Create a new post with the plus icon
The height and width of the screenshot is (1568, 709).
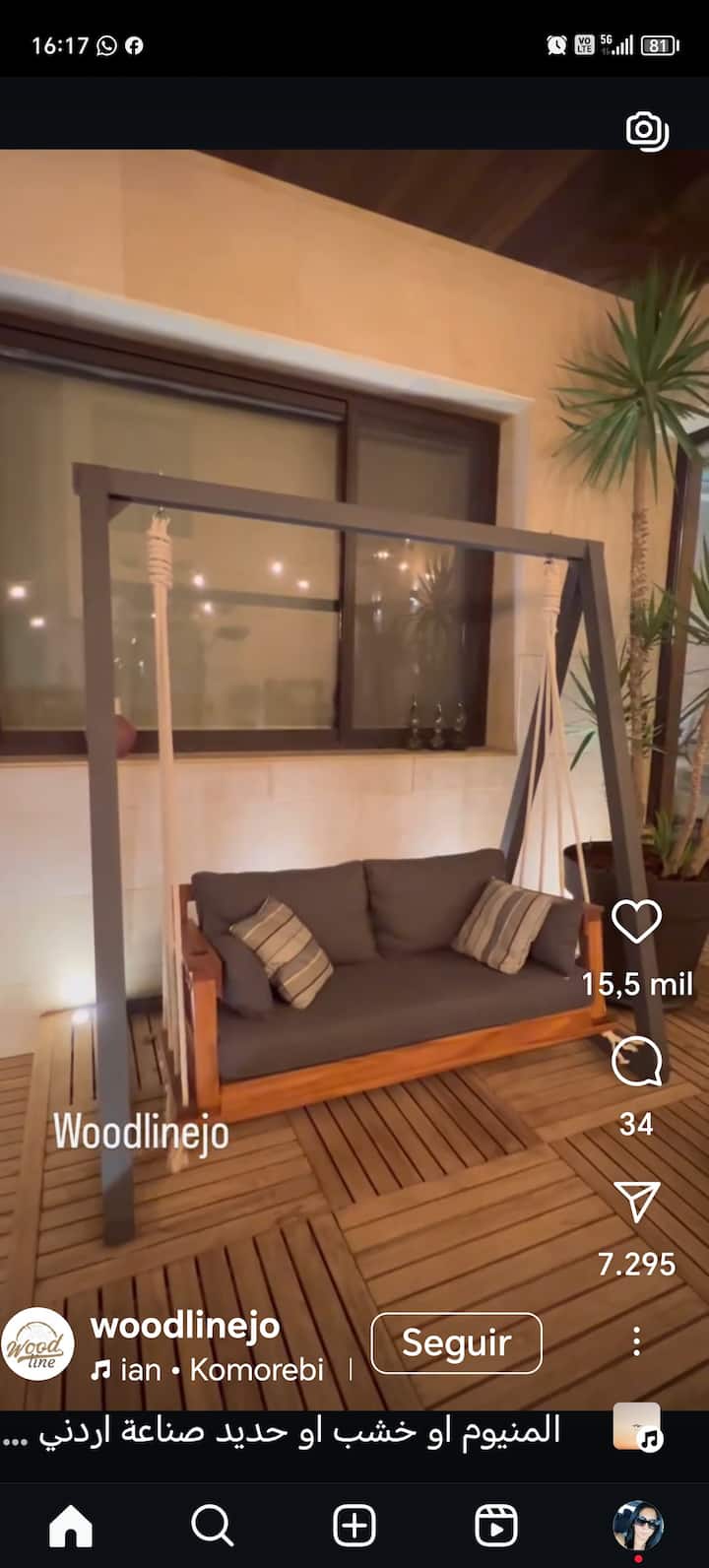pyautogui.click(x=354, y=1526)
